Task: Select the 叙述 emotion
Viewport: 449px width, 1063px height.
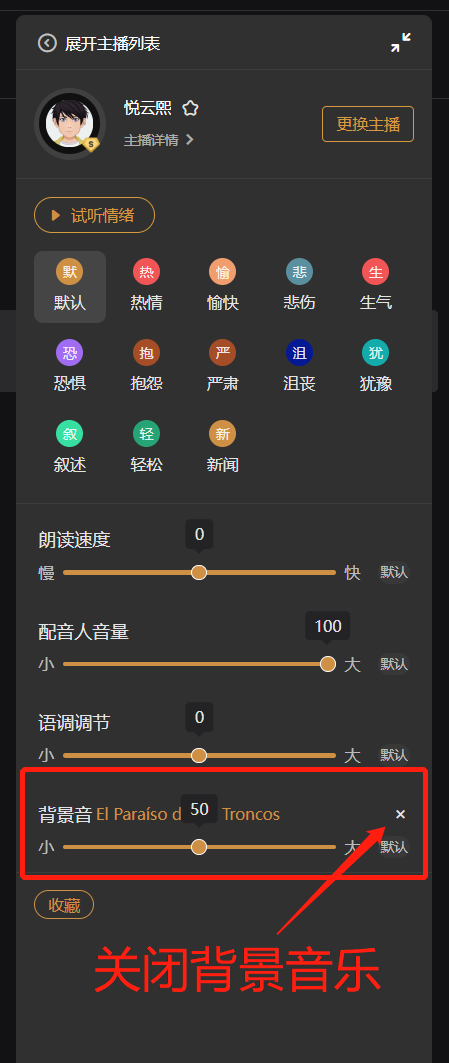Action: point(70,449)
